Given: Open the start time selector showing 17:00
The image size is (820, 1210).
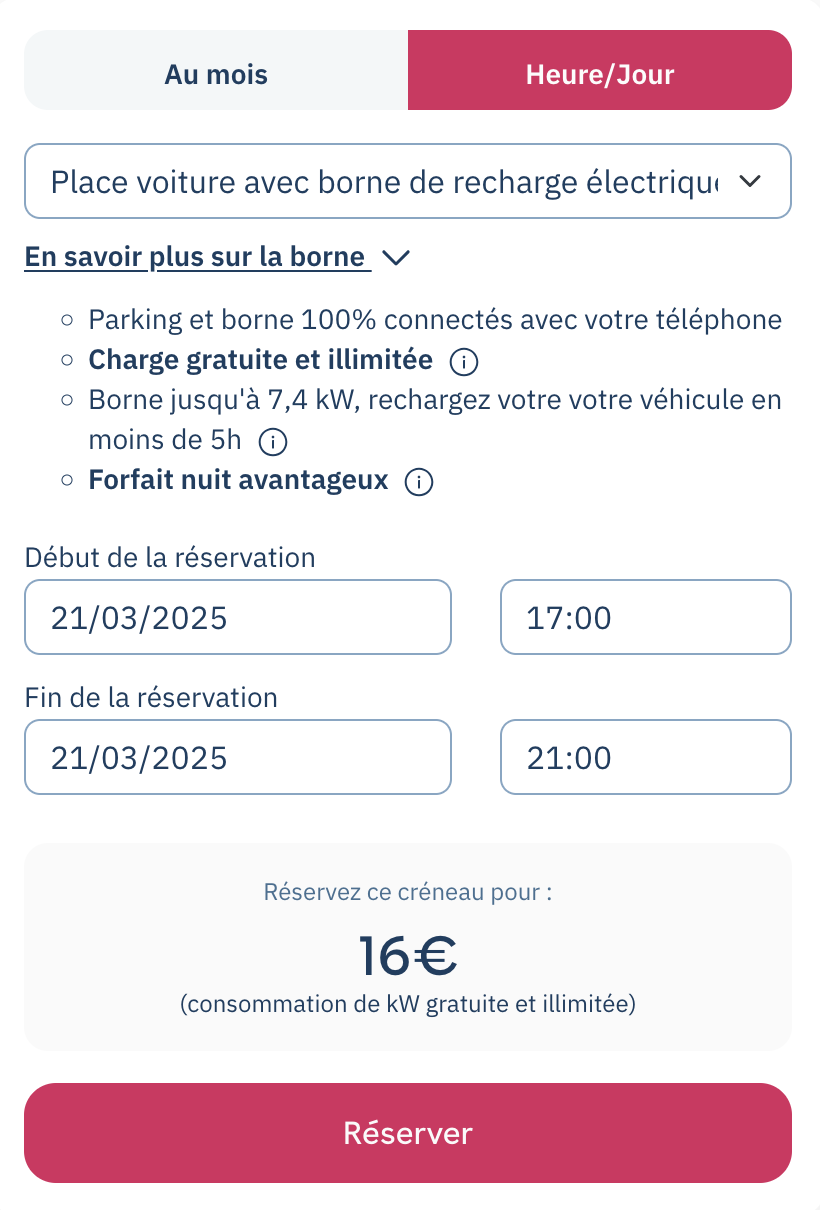Looking at the screenshot, I should click(x=645, y=617).
